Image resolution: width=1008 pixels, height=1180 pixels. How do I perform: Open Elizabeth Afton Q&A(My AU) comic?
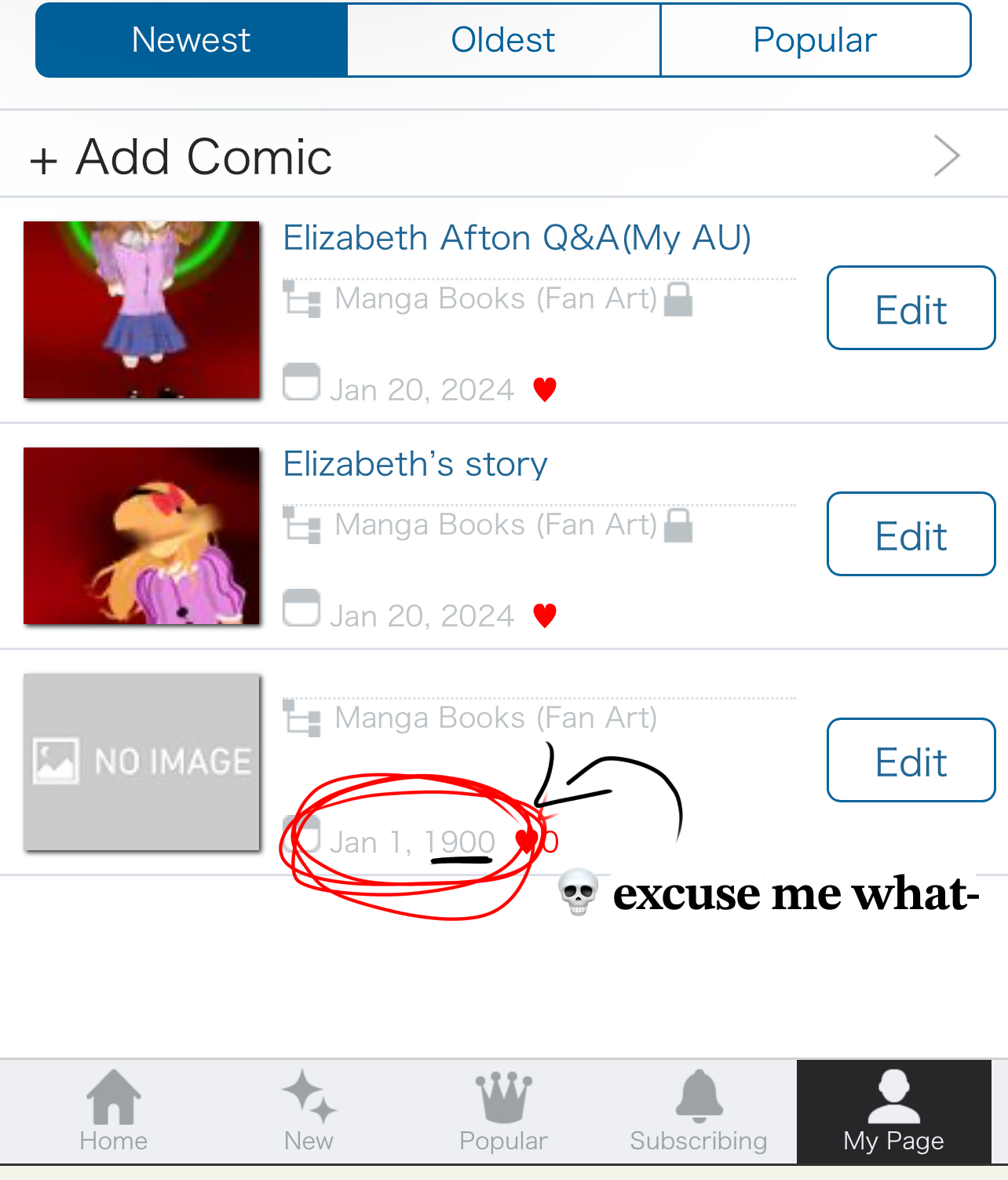point(517,238)
